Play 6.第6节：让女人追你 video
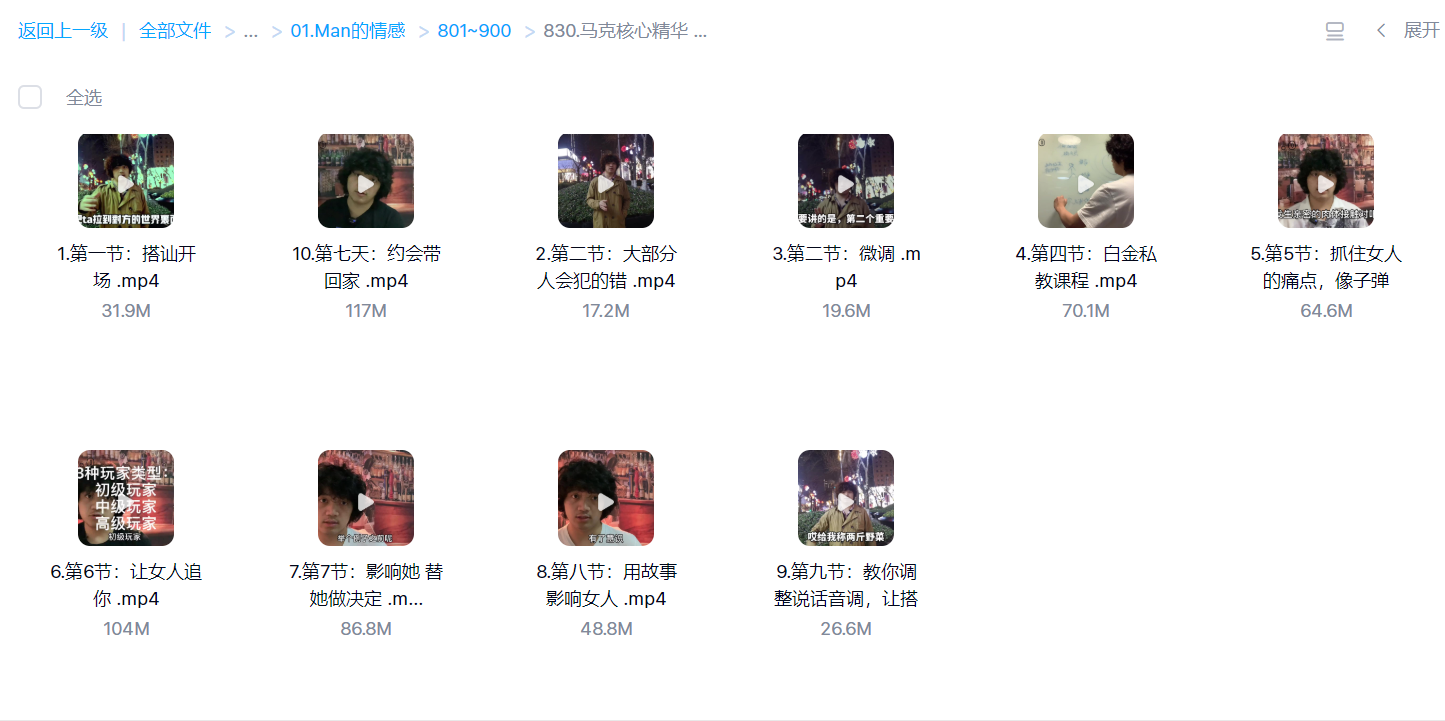The height and width of the screenshot is (721, 1445). pos(126,498)
